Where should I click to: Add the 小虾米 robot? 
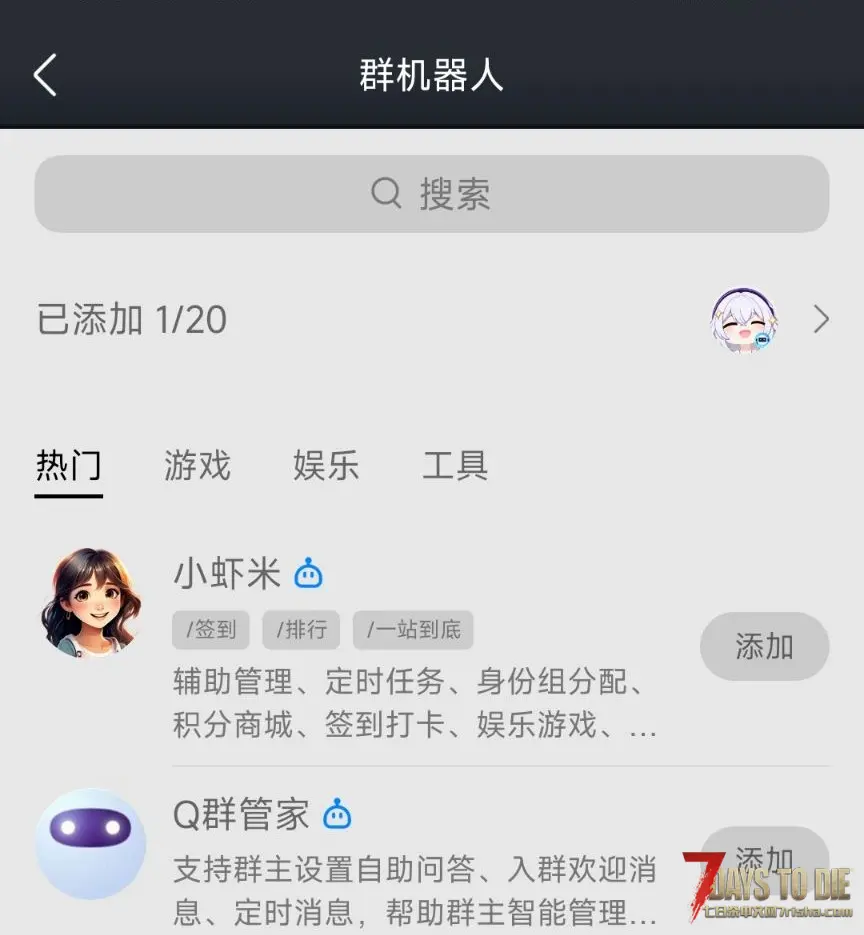click(764, 647)
